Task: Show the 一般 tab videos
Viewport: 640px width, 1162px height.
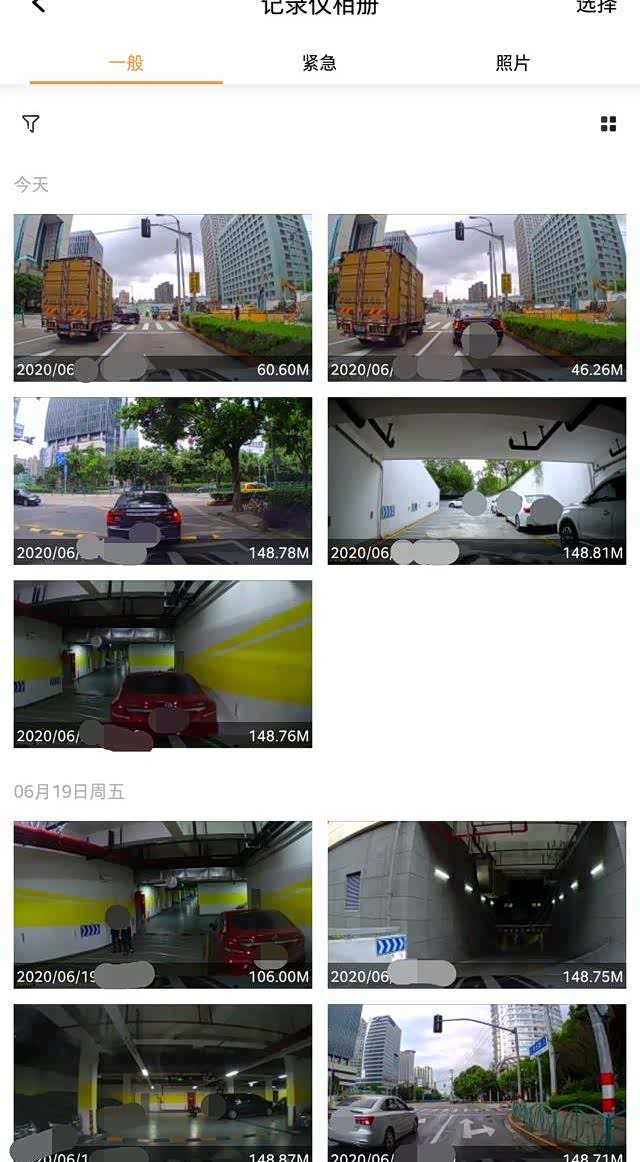Action: click(126, 63)
